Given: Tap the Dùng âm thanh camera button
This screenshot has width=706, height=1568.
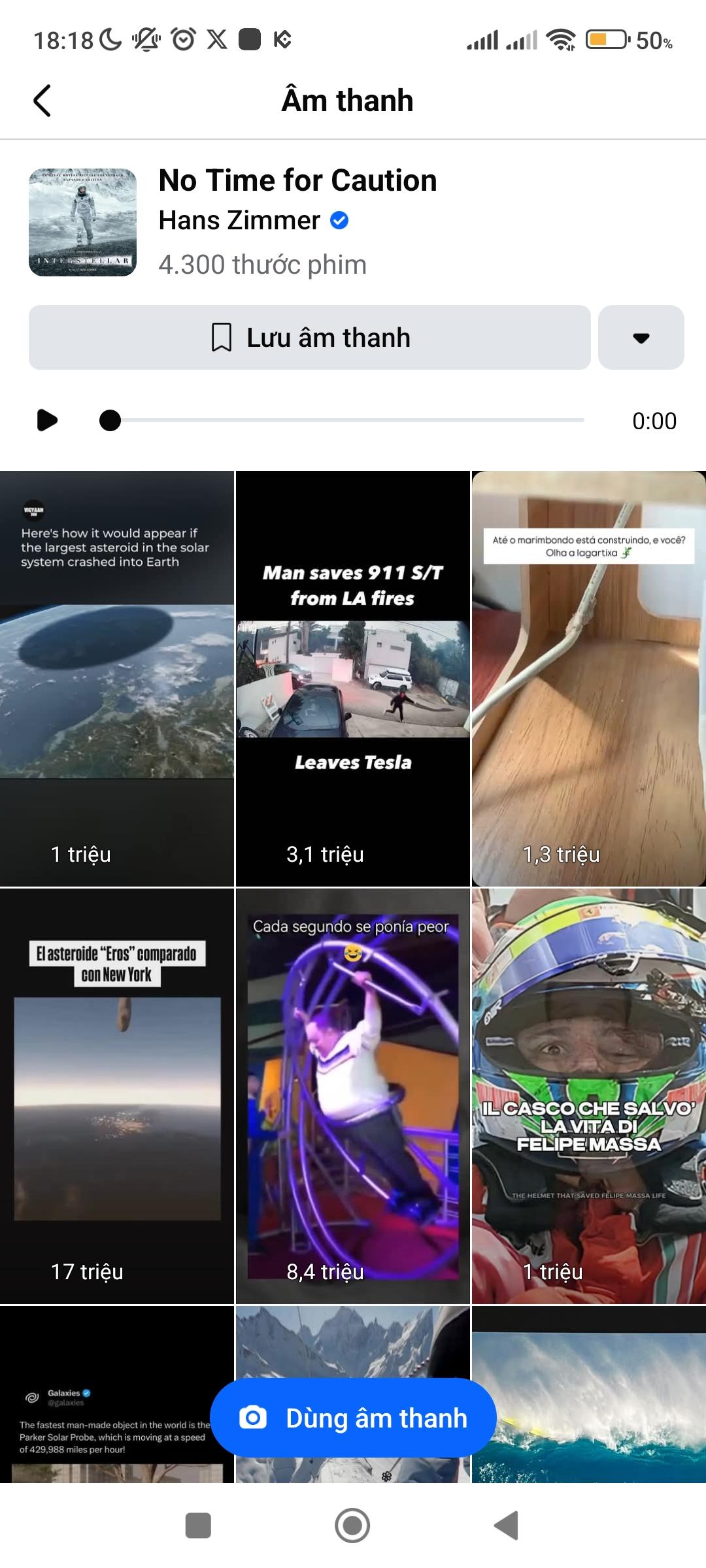Looking at the screenshot, I should pyautogui.click(x=353, y=1418).
